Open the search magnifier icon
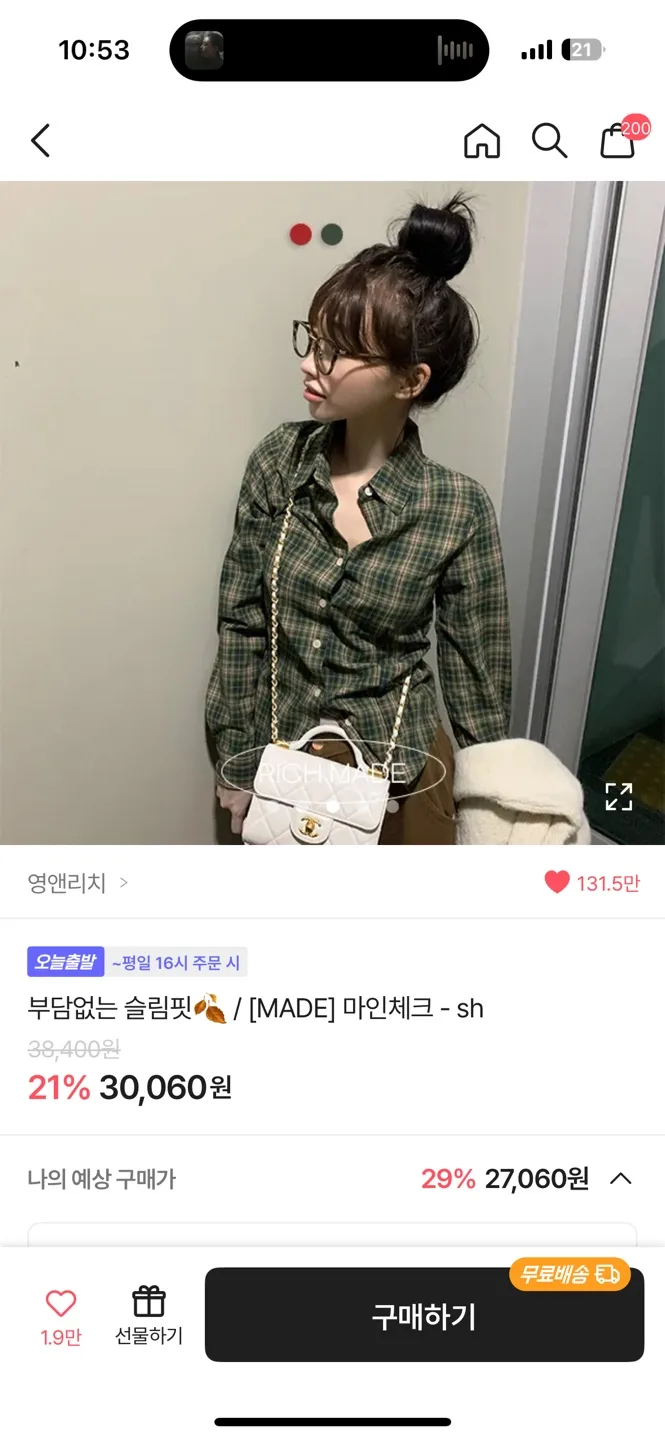 click(549, 141)
